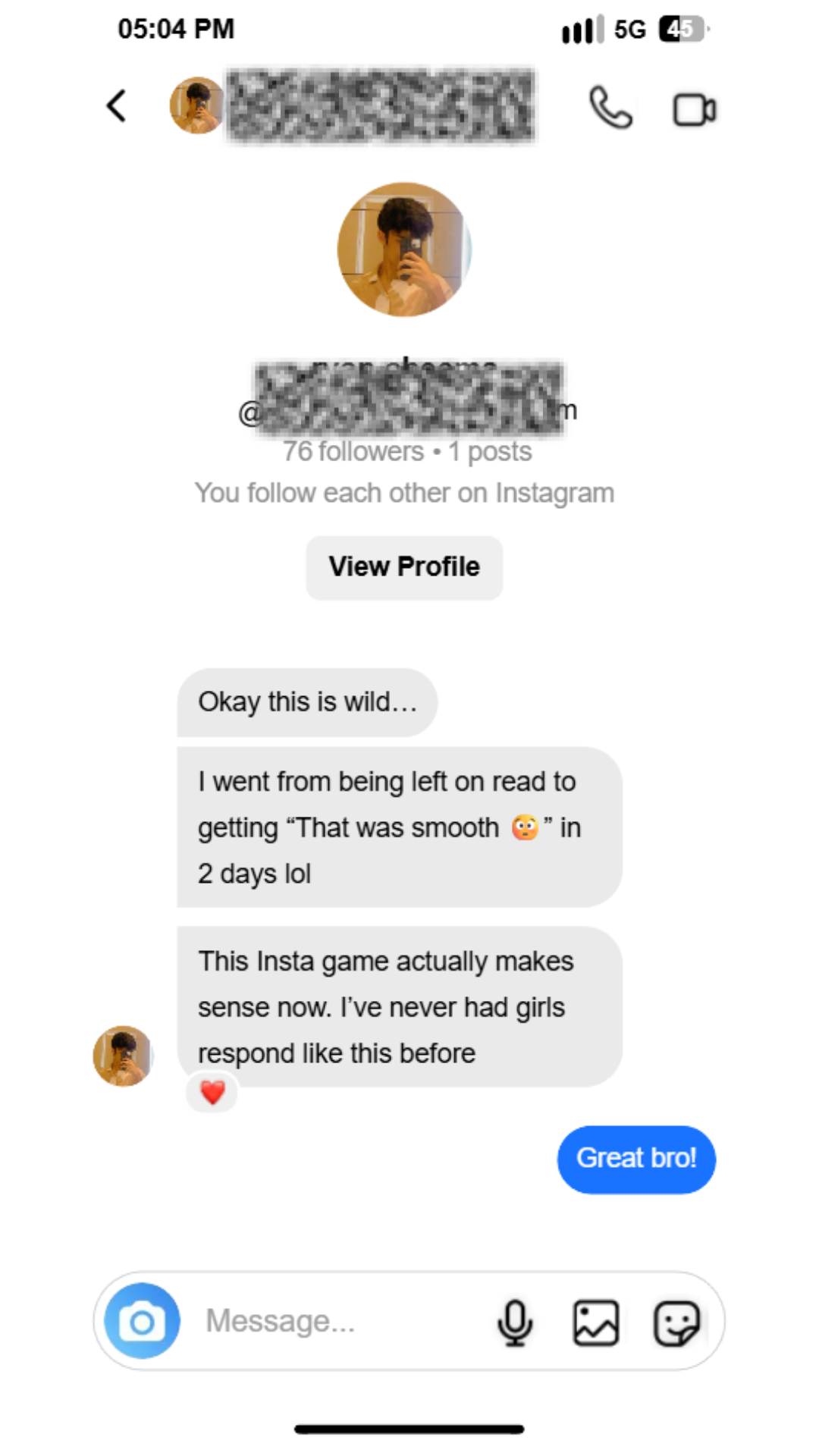Open the header profile picture beside the back arrow
The image size is (819, 1456).
pyautogui.click(x=197, y=105)
